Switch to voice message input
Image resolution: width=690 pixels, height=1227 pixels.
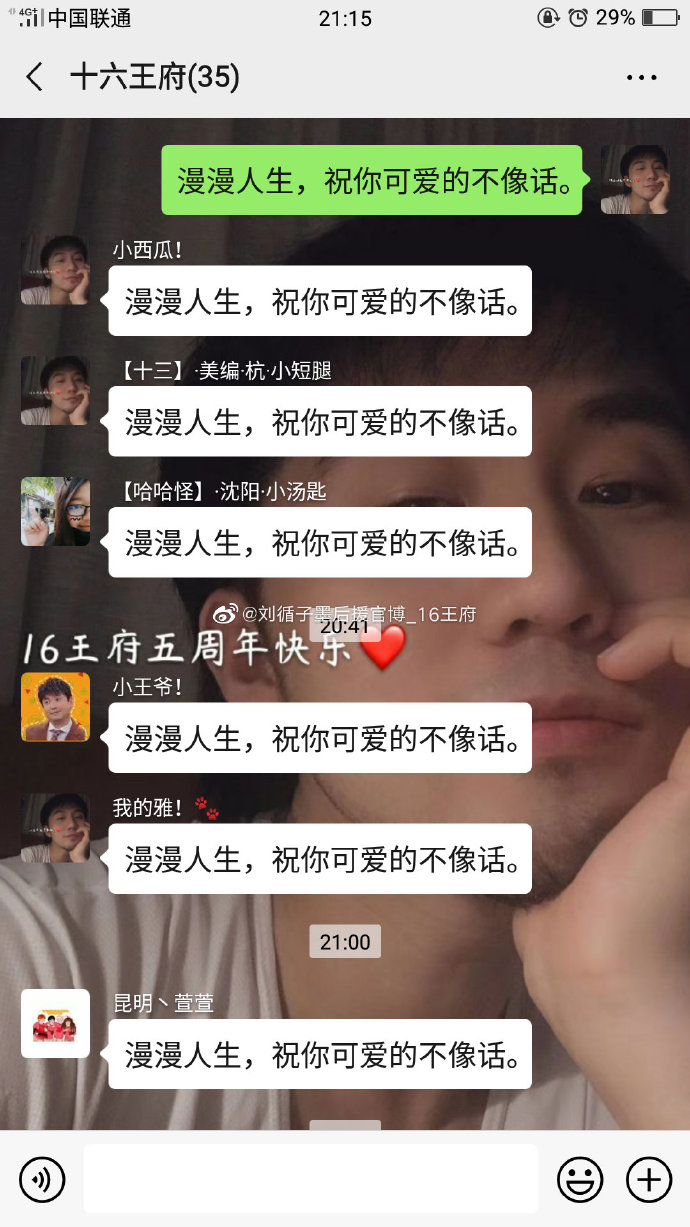[42, 1180]
